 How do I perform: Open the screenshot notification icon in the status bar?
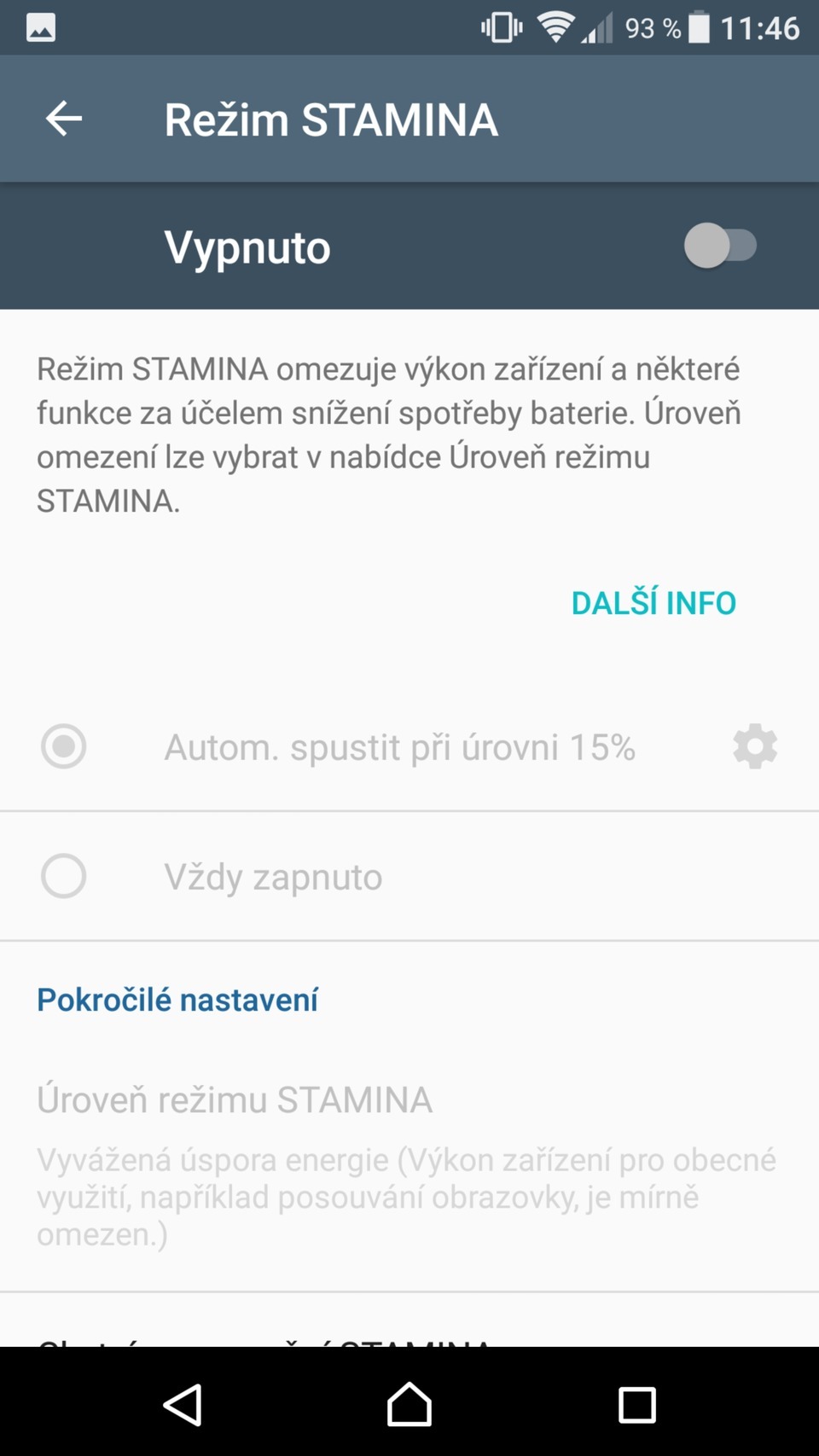coord(39,26)
